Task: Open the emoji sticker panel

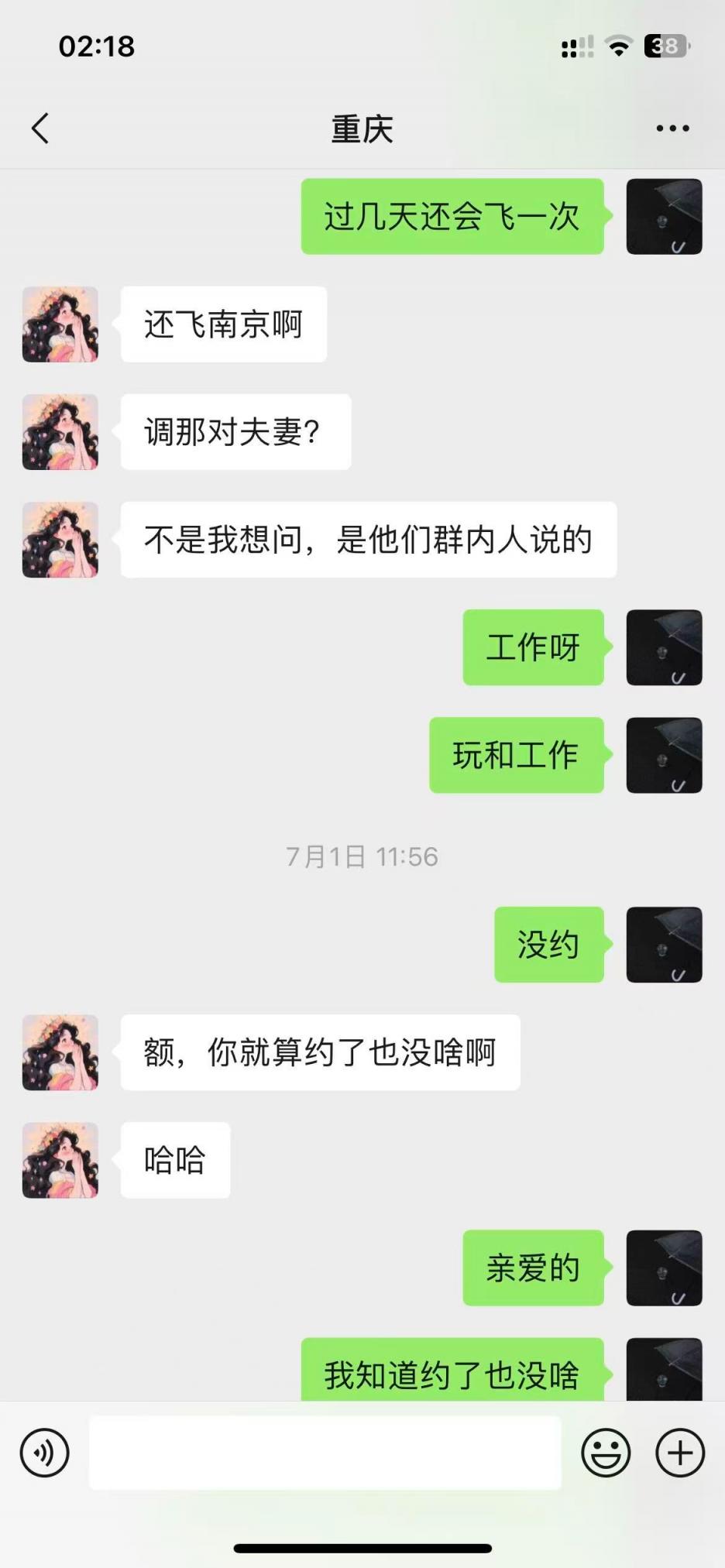Action: pos(606,1453)
